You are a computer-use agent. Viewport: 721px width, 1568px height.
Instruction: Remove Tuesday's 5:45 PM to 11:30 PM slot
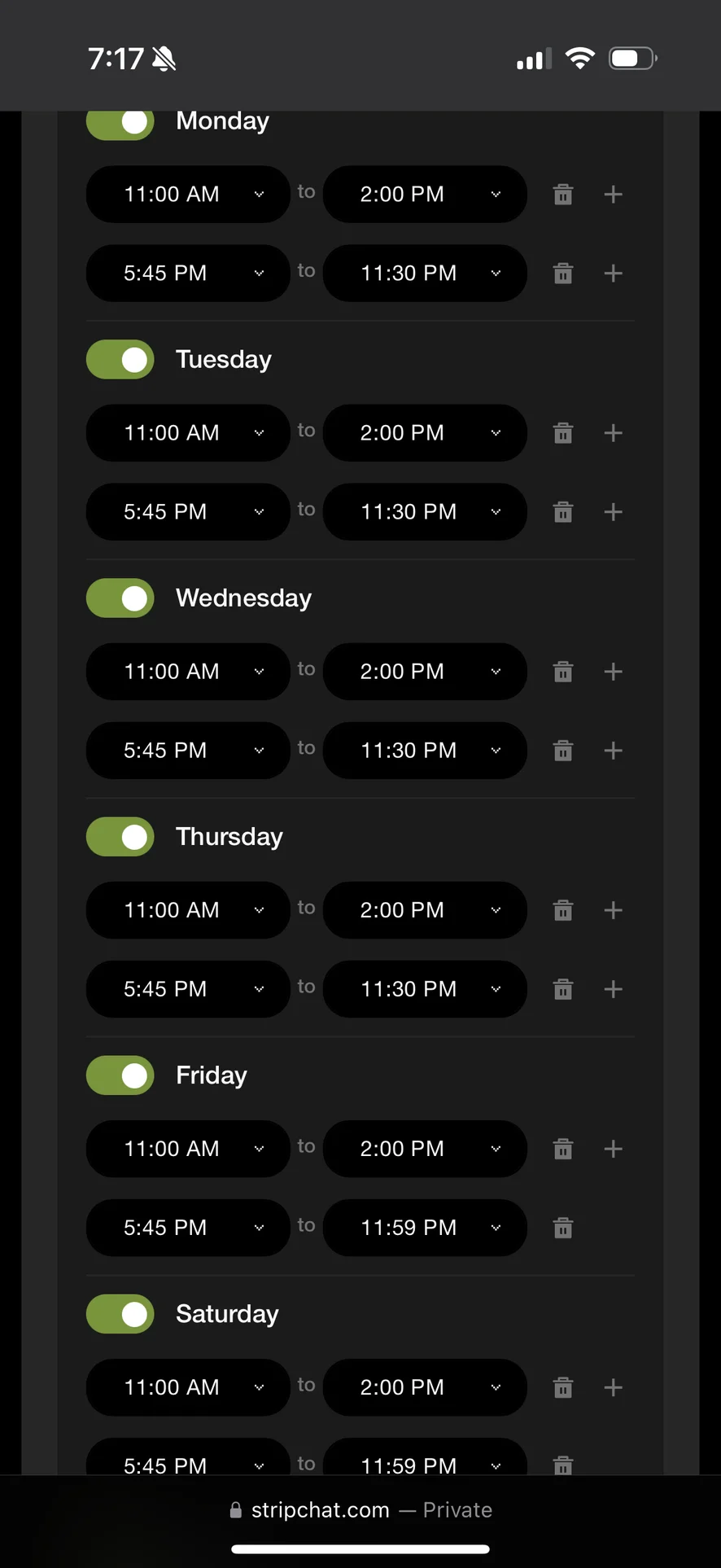tap(563, 512)
